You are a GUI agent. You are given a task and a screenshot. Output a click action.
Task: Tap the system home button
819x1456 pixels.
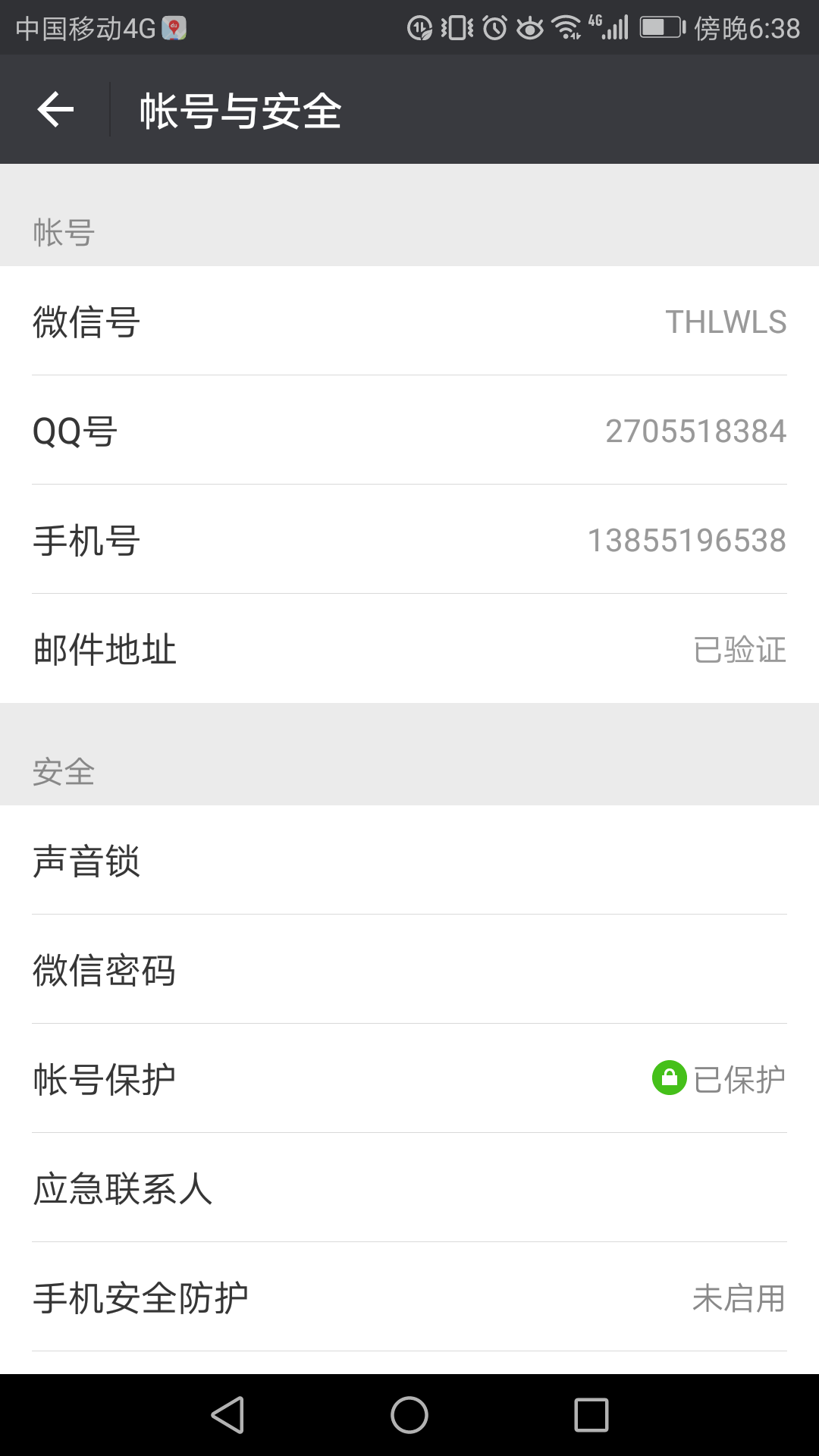[x=409, y=1415]
